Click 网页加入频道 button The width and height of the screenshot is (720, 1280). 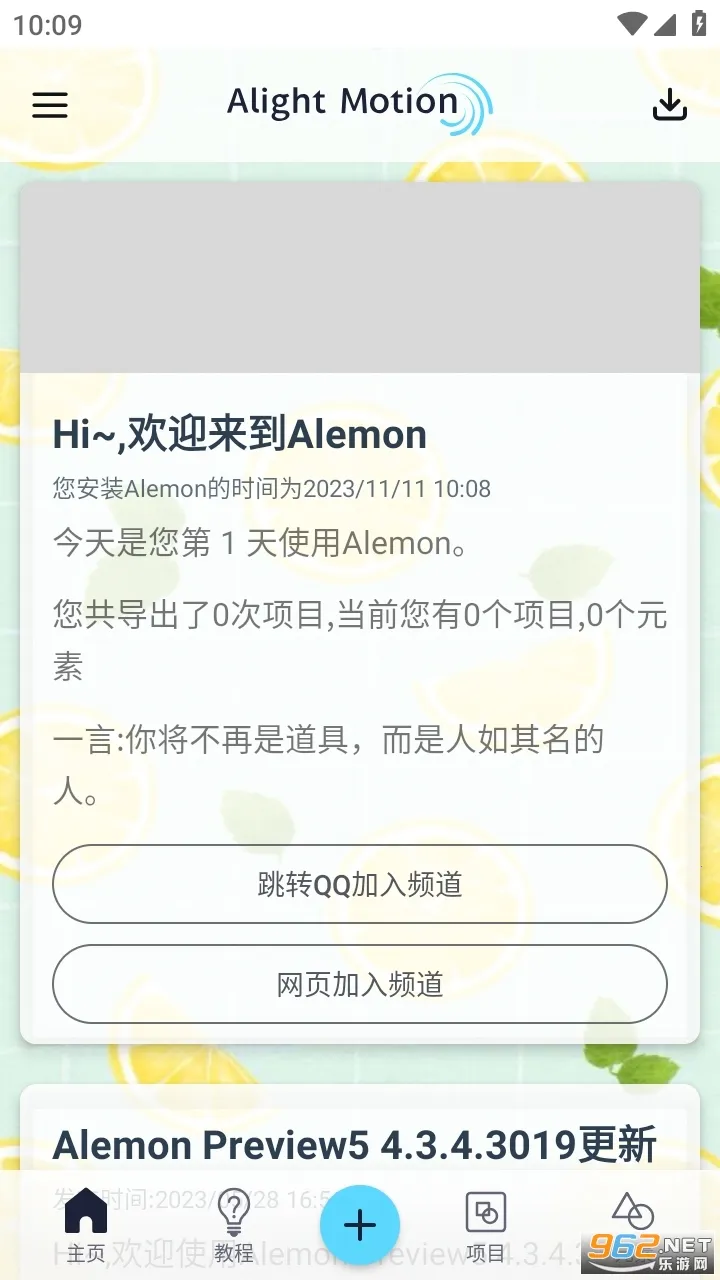360,984
